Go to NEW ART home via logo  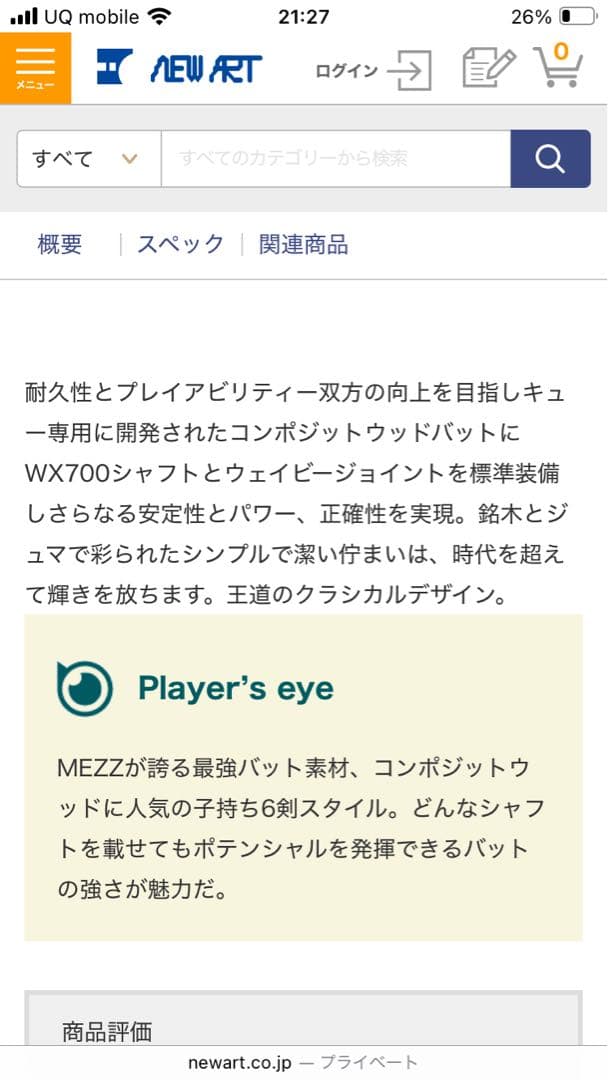pyautogui.click(x=180, y=68)
